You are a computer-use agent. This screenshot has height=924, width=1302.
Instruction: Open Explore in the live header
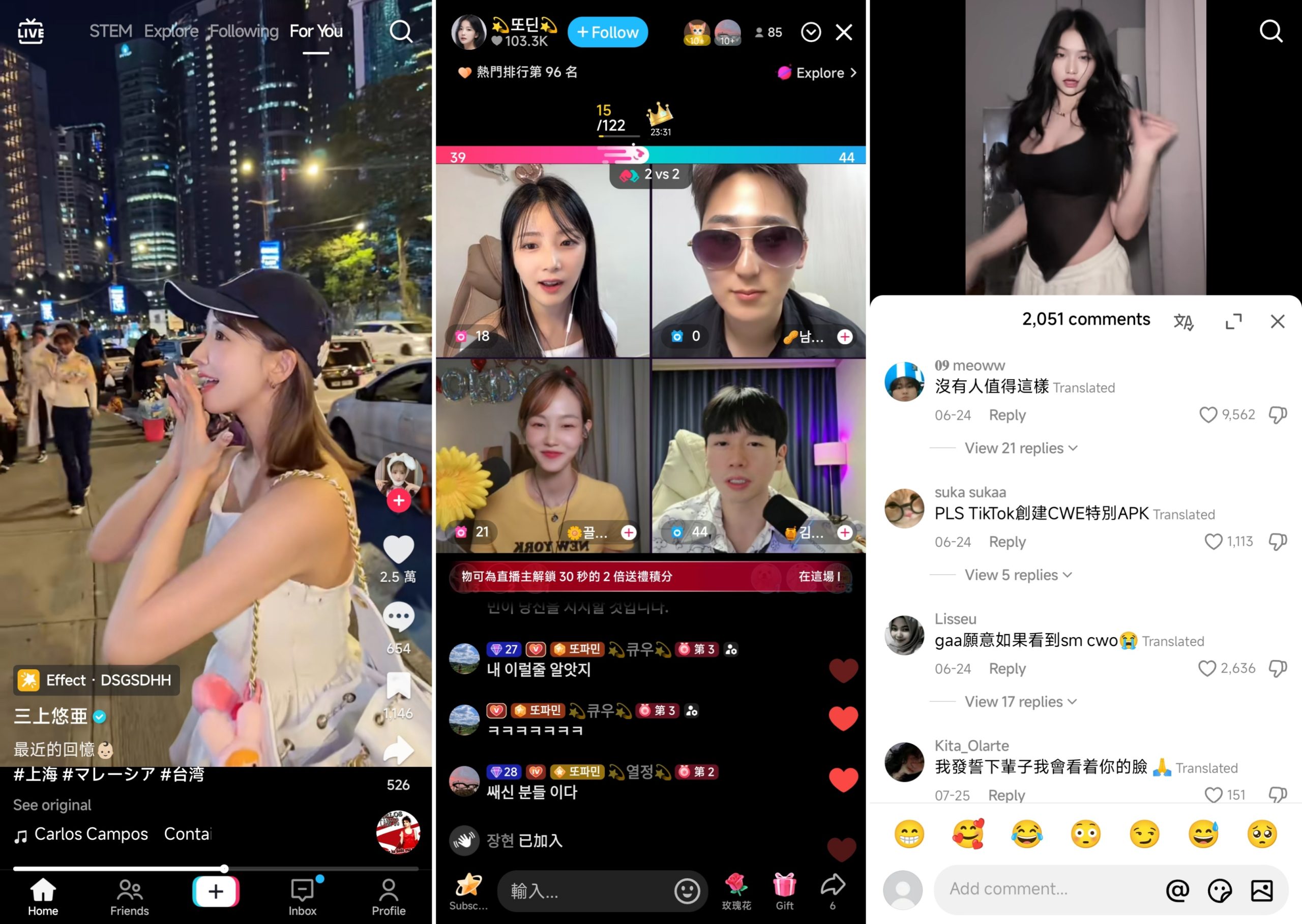tap(818, 73)
